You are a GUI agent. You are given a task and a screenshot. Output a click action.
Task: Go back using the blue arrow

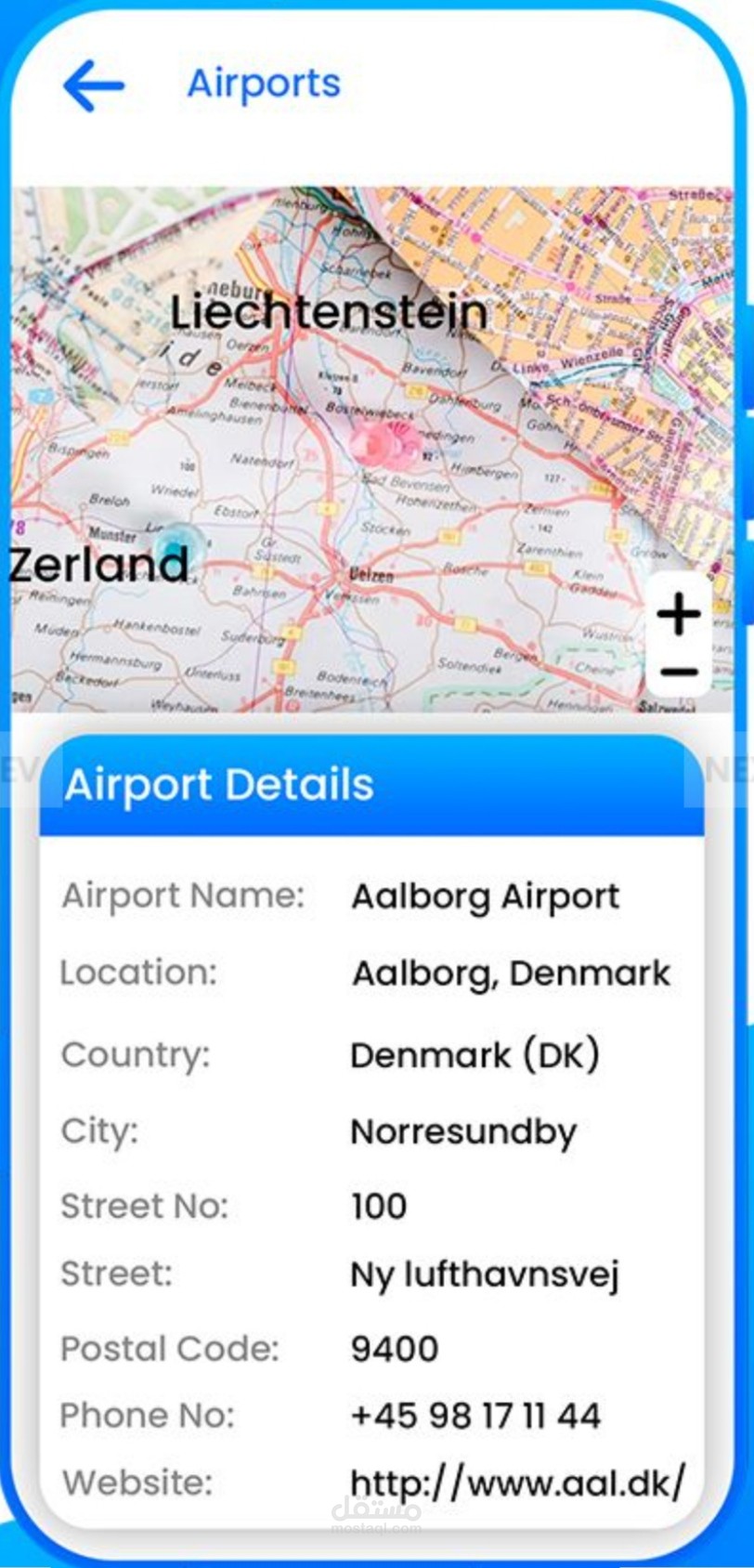[x=93, y=85]
